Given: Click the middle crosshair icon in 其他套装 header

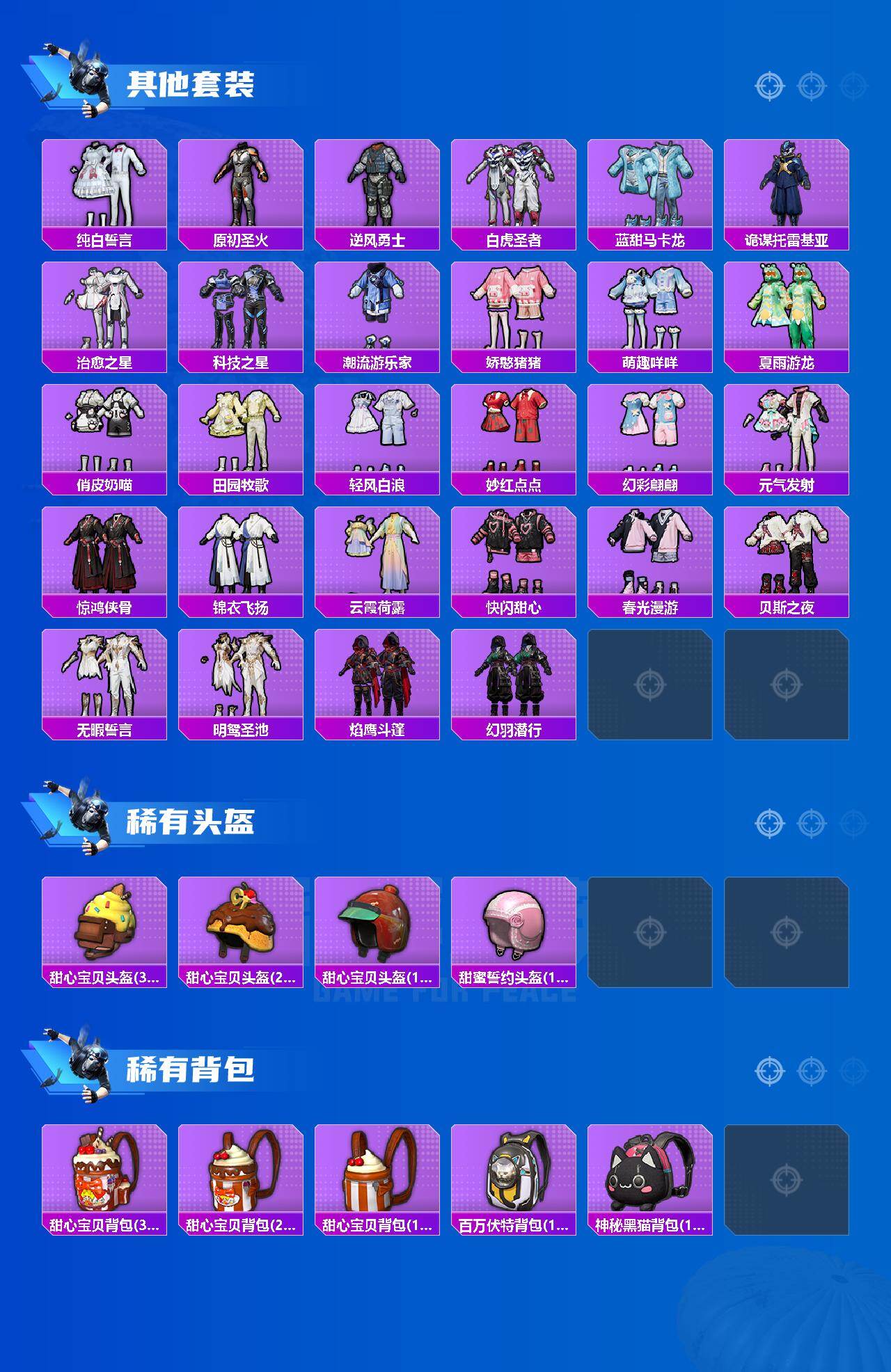Looking at the screenshot, I should click(x=810, y=87).
